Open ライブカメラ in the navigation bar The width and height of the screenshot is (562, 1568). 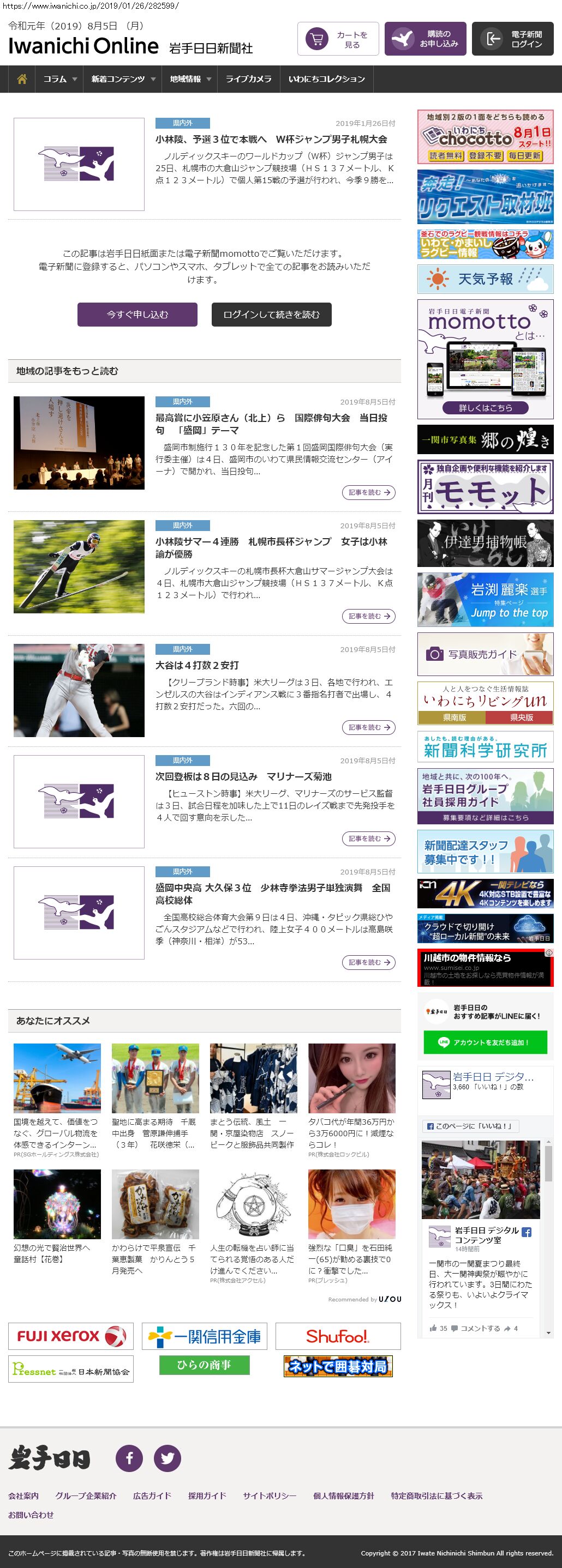(x=248, y=79)
